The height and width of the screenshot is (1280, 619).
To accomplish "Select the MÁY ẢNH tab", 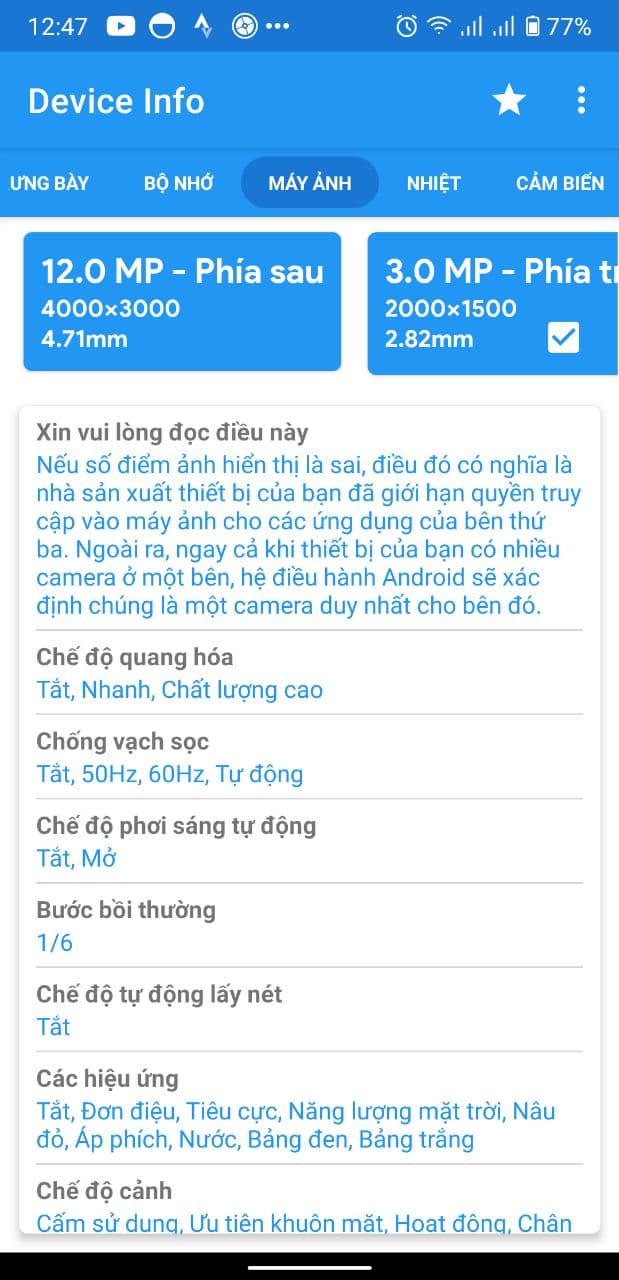I will (x=310, y=183).
